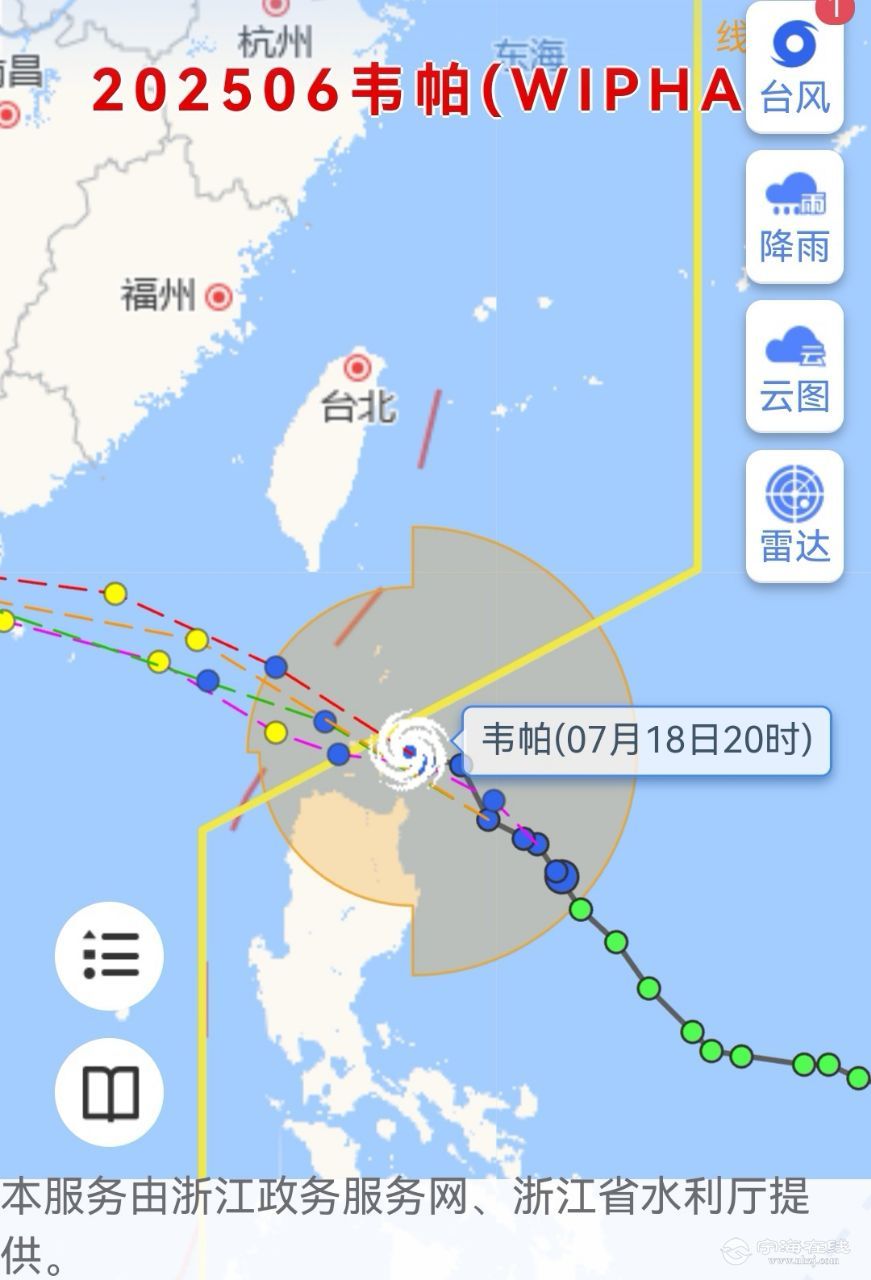Open the 台风 typhoon layer button

pyautogui.click(x=795, y=68)
